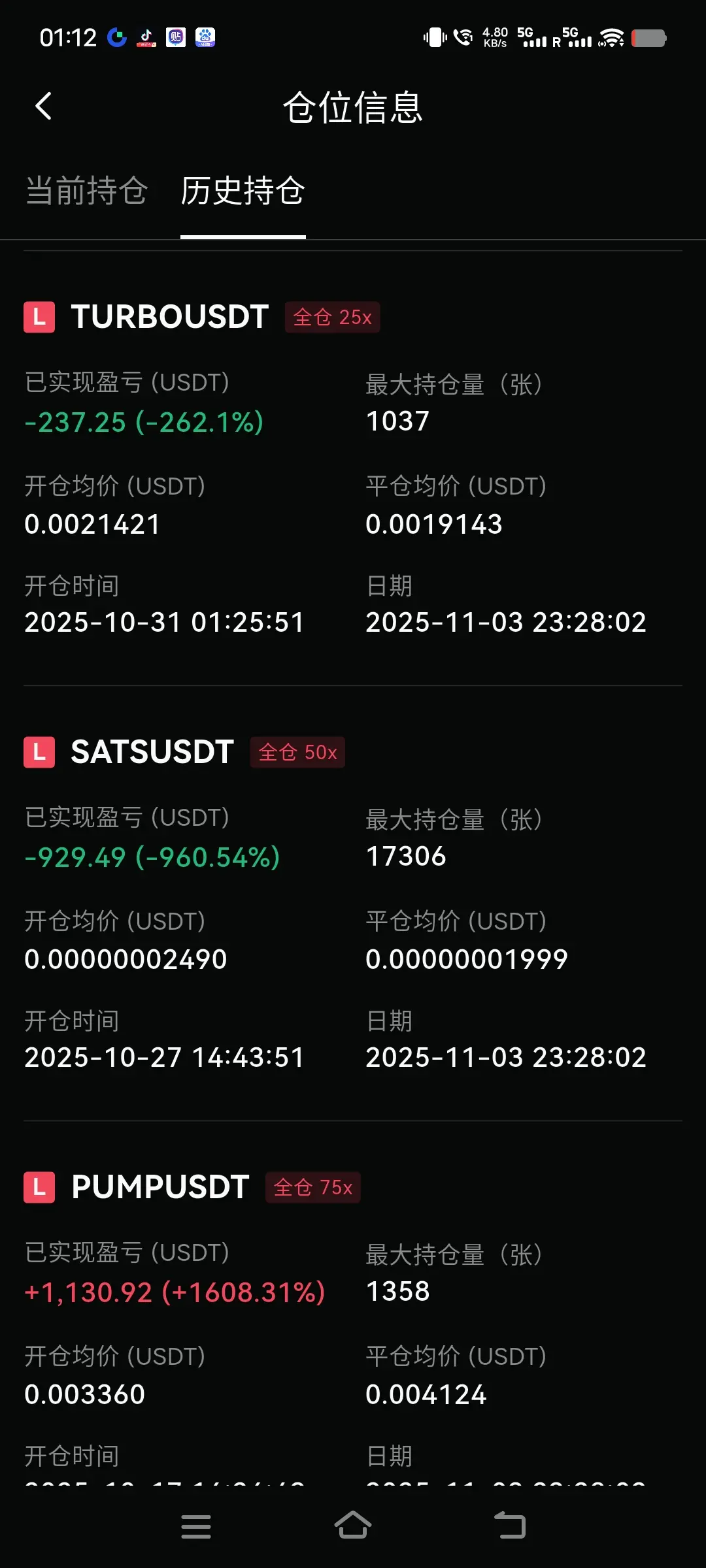Switch to the 当前持仓 tab
706x1568 pixels.
pos(86,191)
